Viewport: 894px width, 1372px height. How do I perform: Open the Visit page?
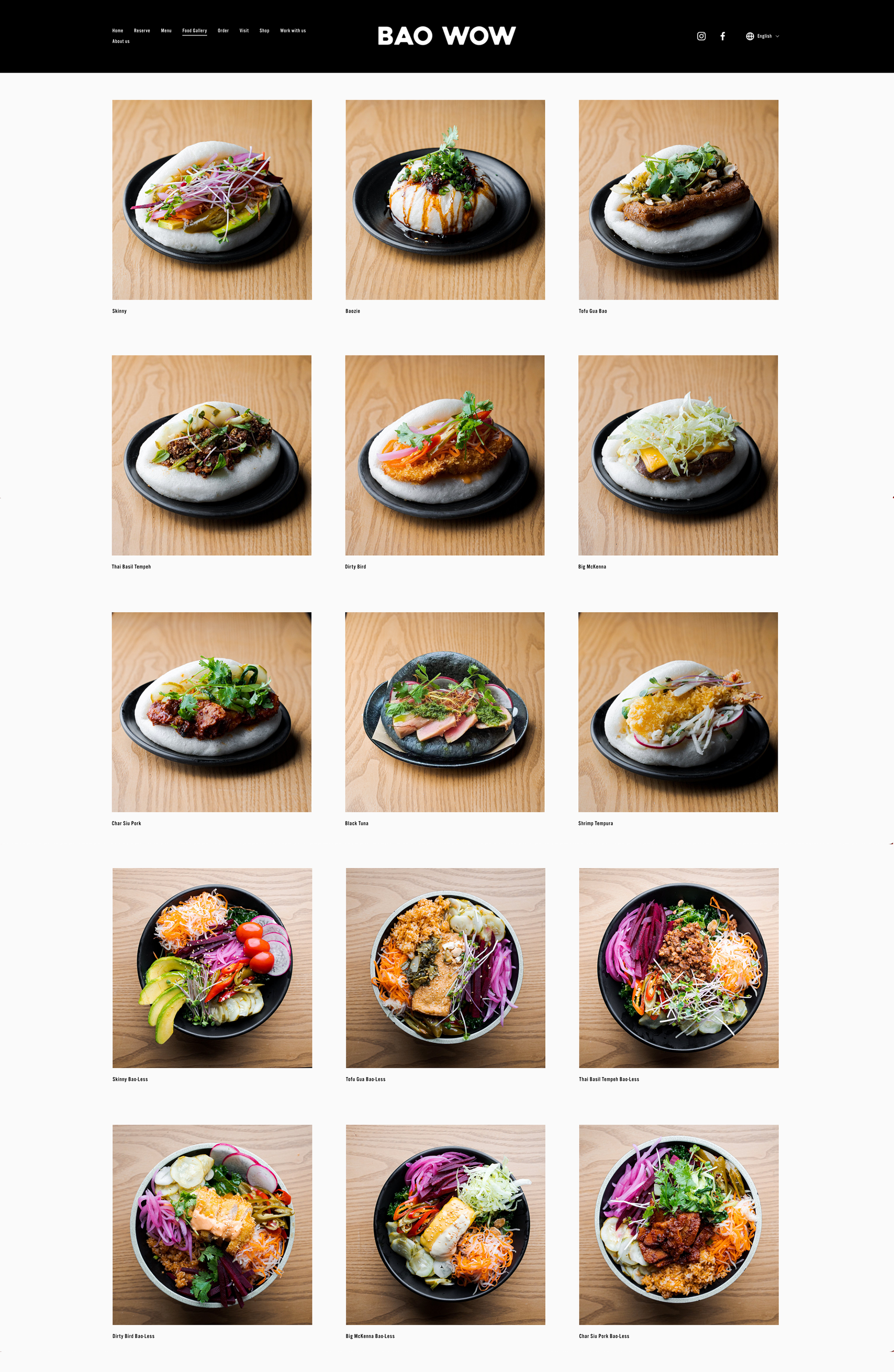(x=244, y=31)
